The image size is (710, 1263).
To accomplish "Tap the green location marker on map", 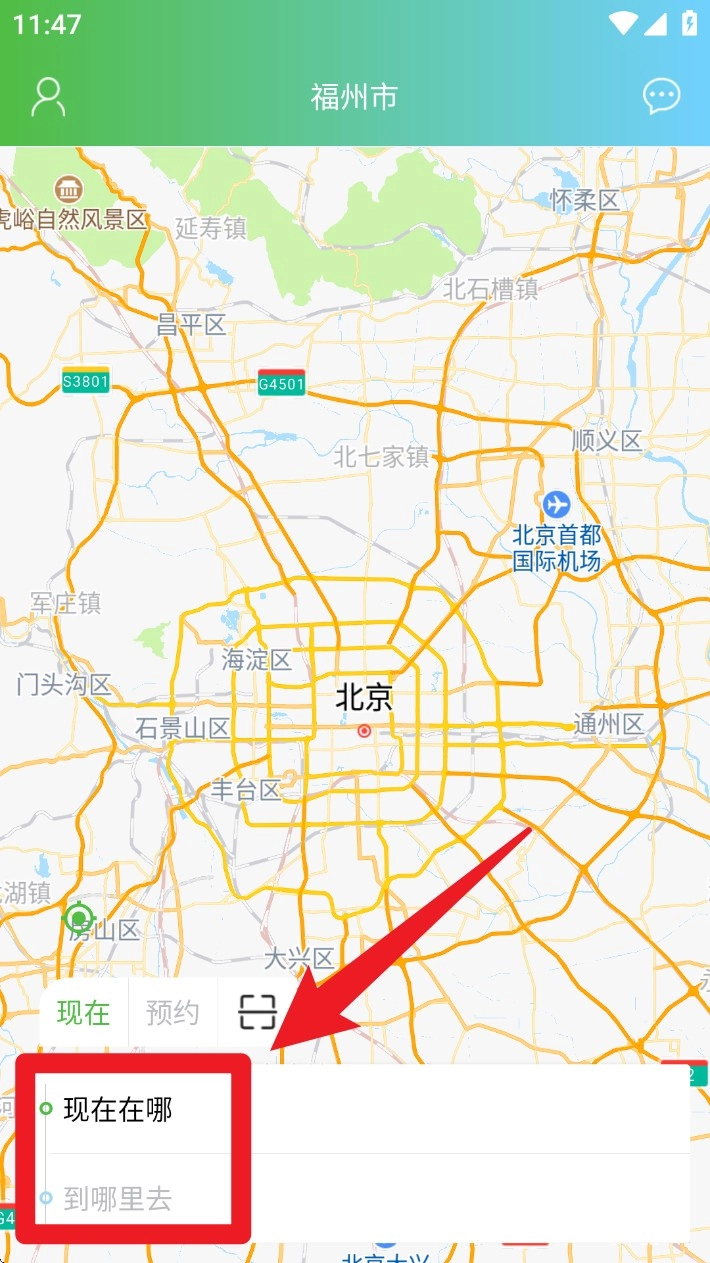I will click(79, 917).
